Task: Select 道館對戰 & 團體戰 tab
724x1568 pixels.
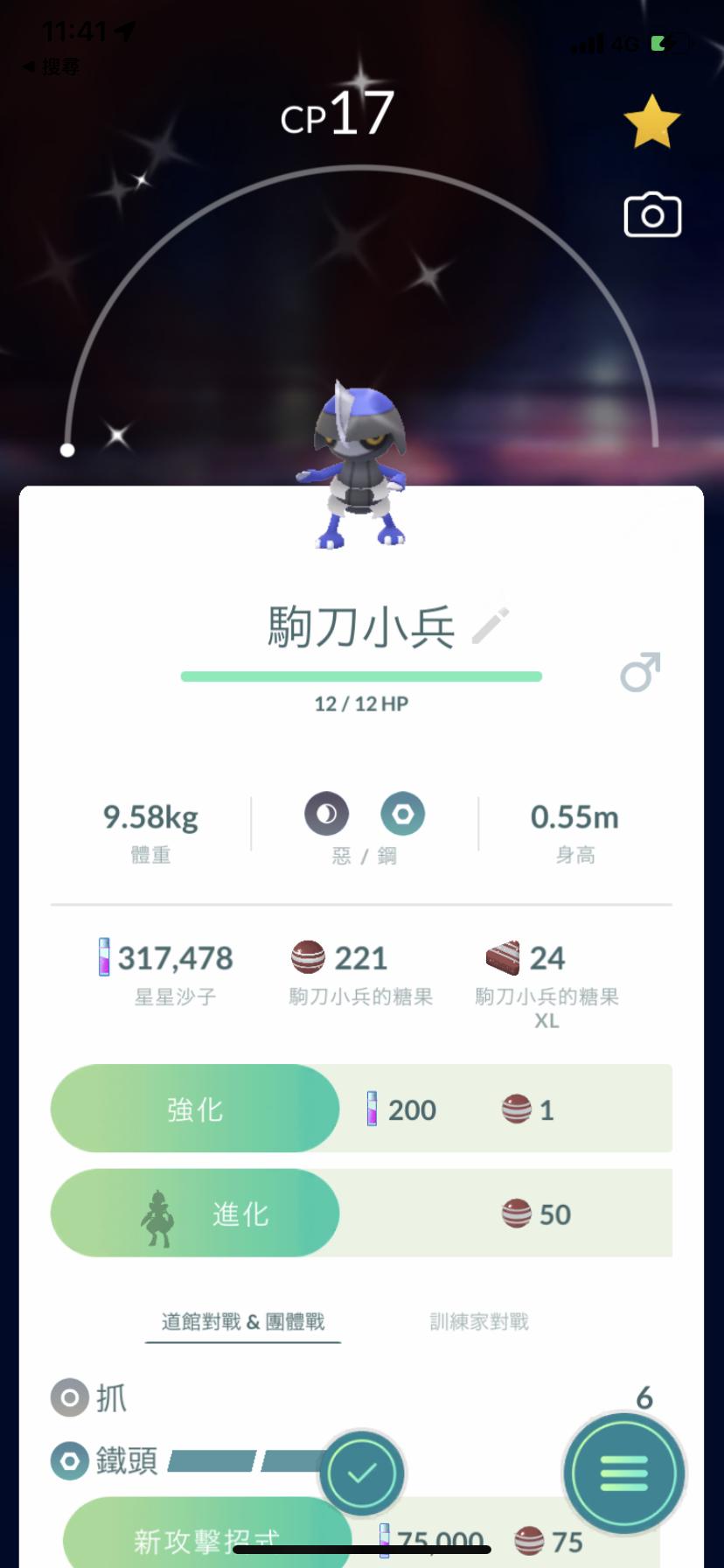Action: tap(242, 1321)
